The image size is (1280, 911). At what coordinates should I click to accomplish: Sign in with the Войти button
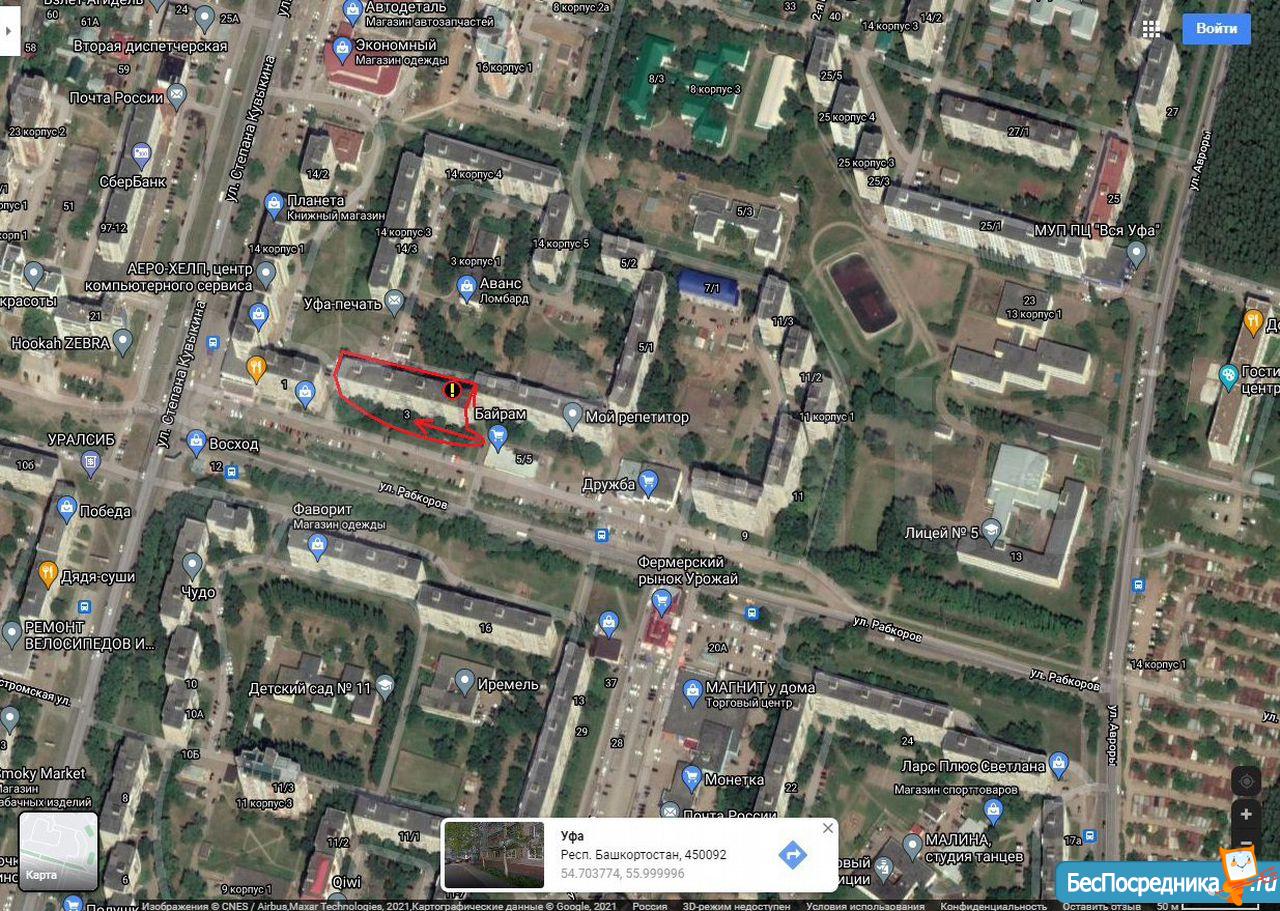1216,29
